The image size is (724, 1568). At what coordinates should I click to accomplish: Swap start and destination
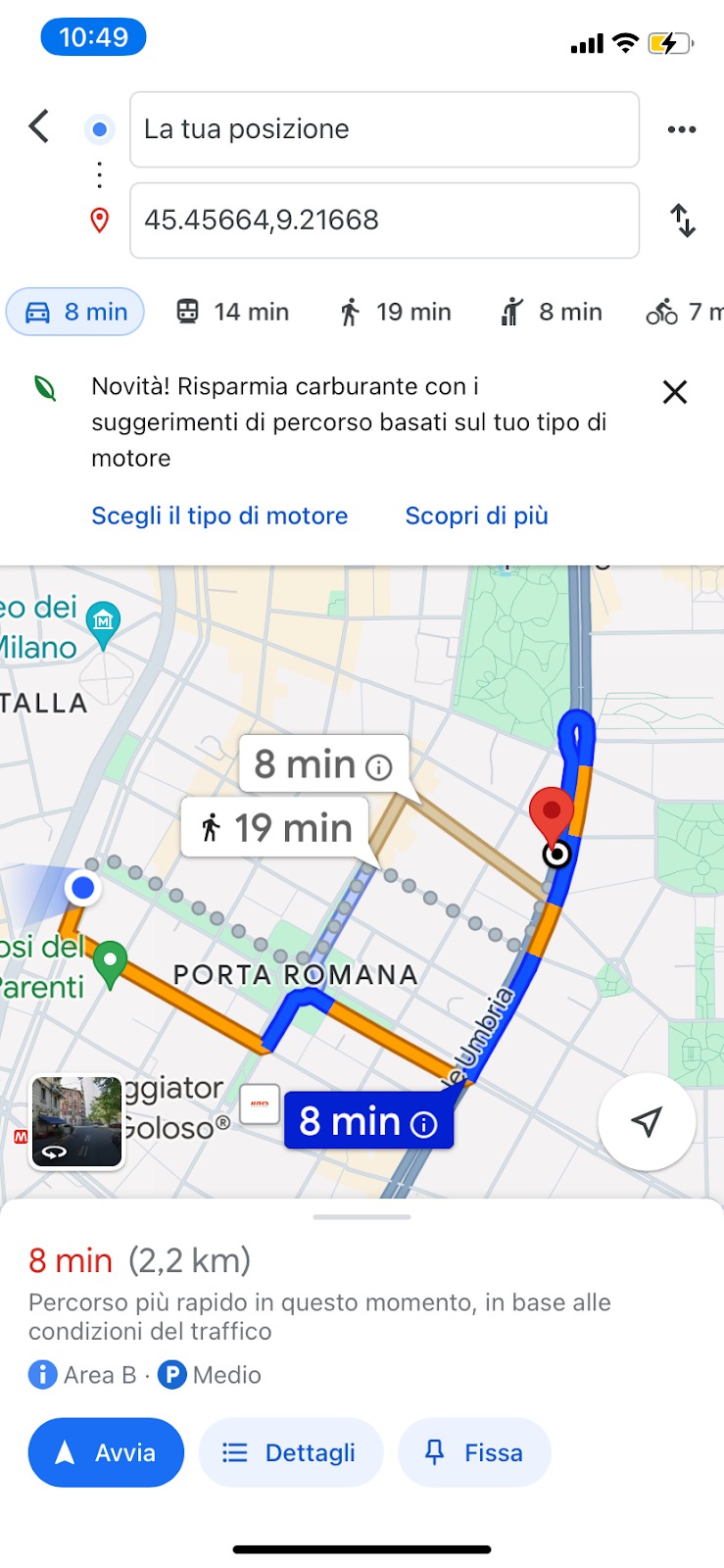point(683,220)
